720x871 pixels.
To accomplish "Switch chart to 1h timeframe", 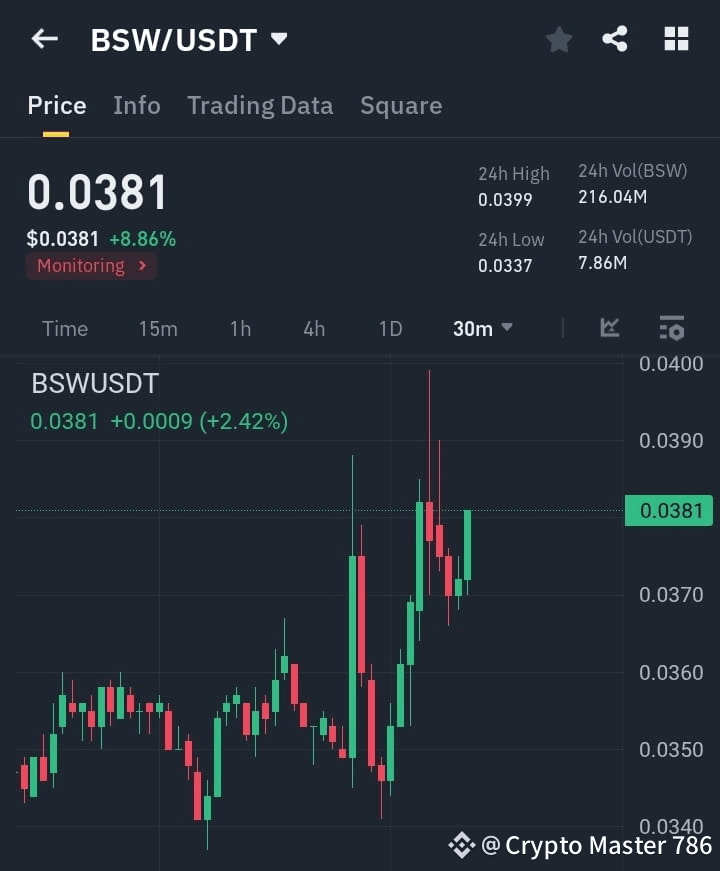I will (240, 328).
